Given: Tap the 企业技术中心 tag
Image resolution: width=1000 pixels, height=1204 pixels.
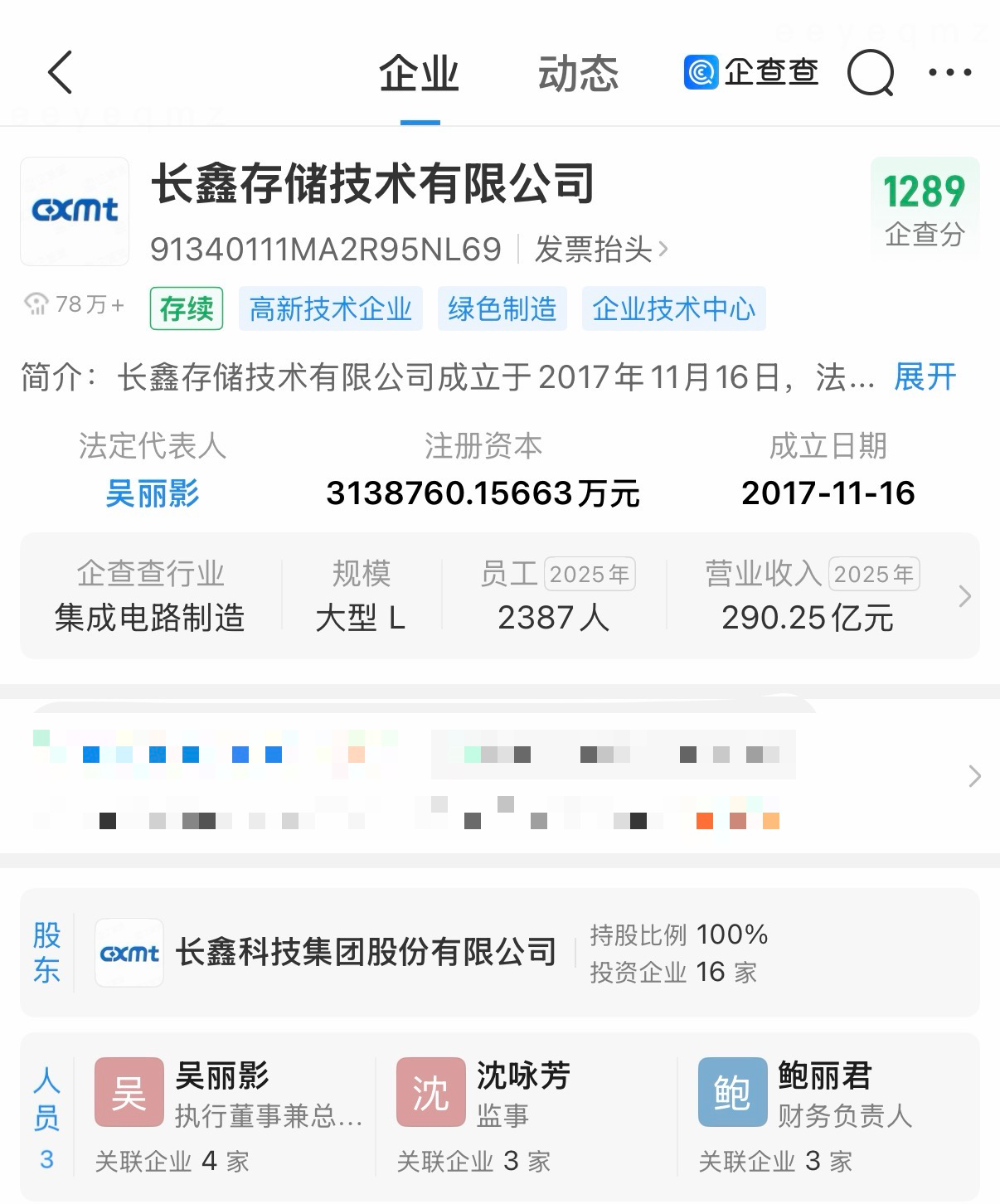Looking at the screenshot, I should tap(674, 308).
